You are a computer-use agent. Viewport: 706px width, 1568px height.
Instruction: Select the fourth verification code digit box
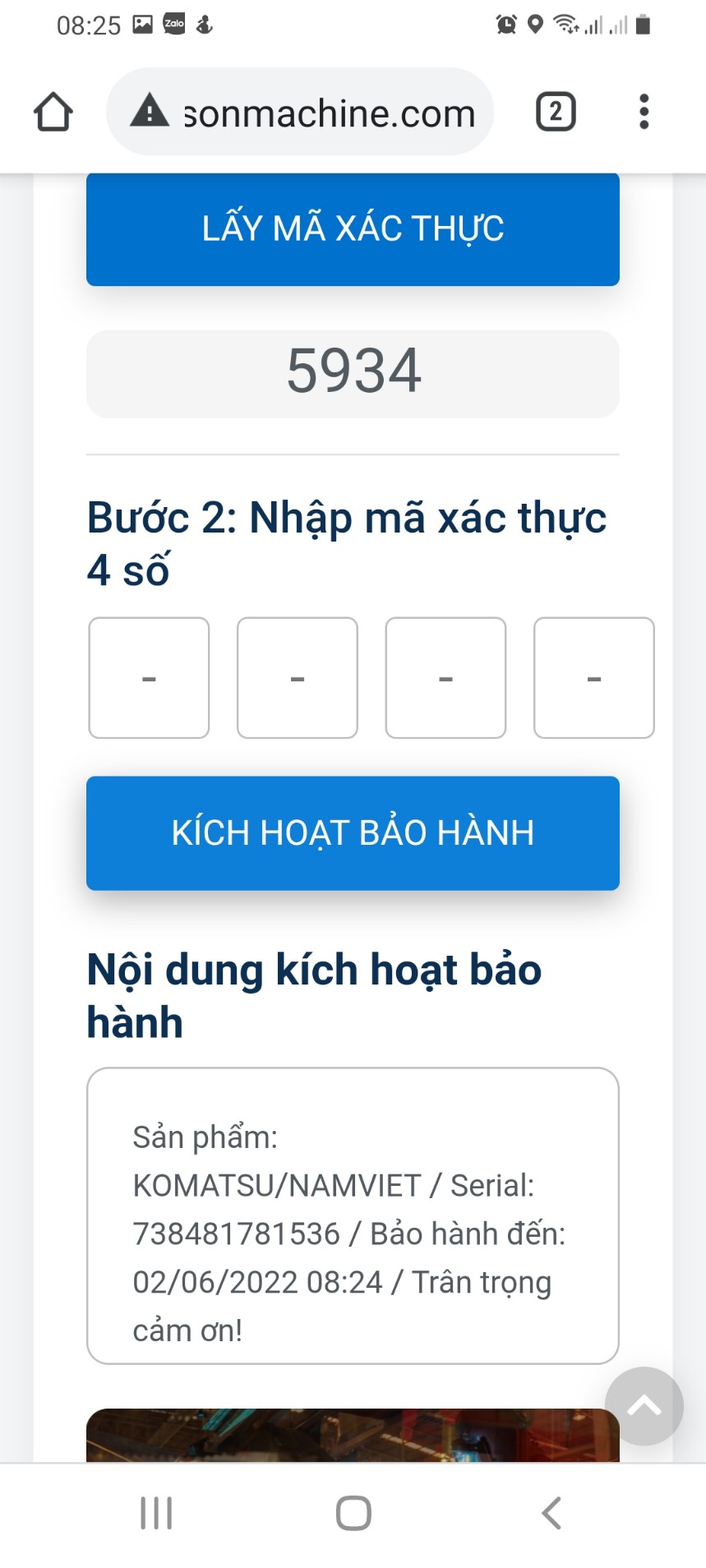(x=593, y=678)
